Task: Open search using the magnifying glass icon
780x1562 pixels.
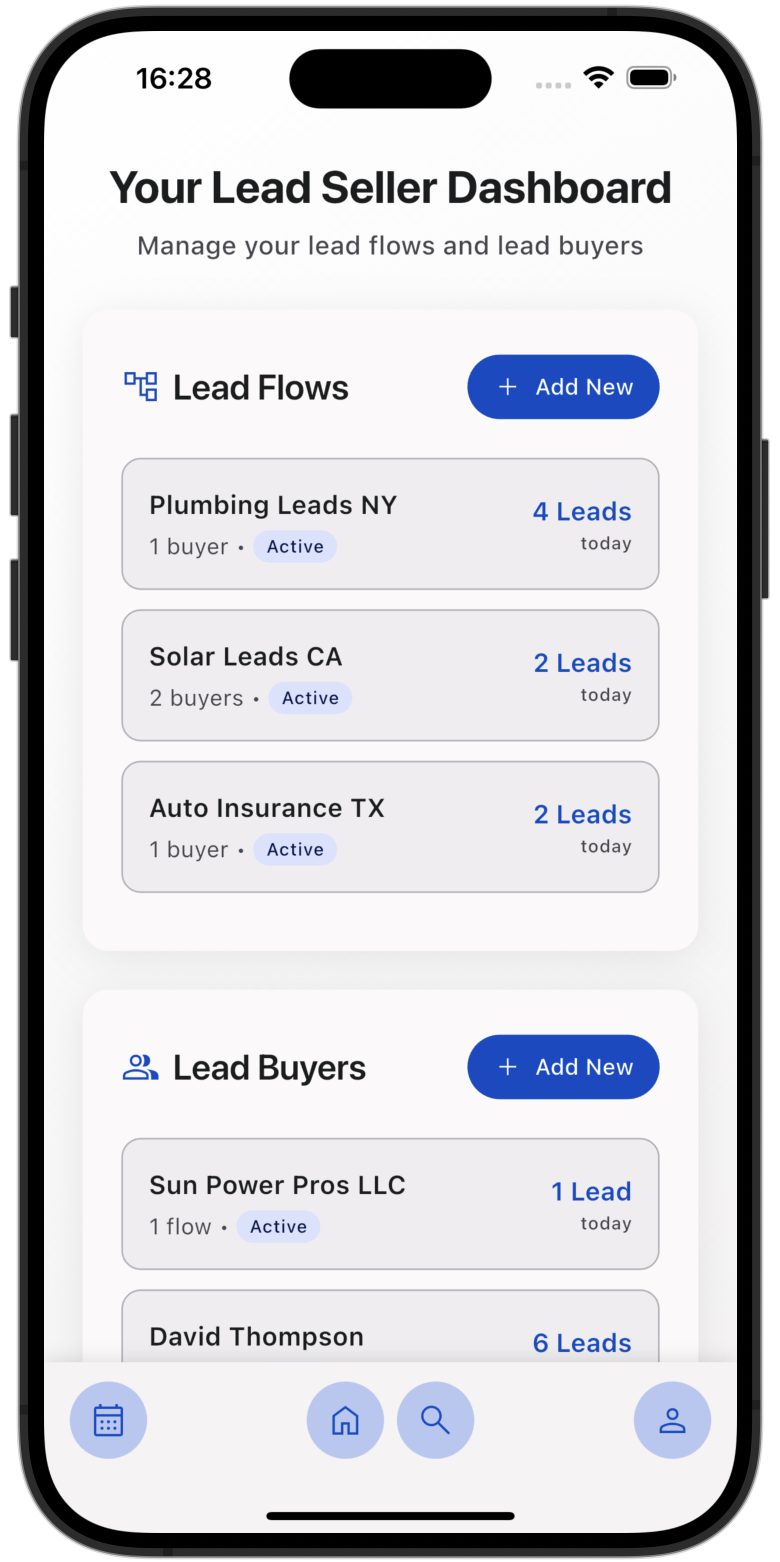Action: [435, 1419]
